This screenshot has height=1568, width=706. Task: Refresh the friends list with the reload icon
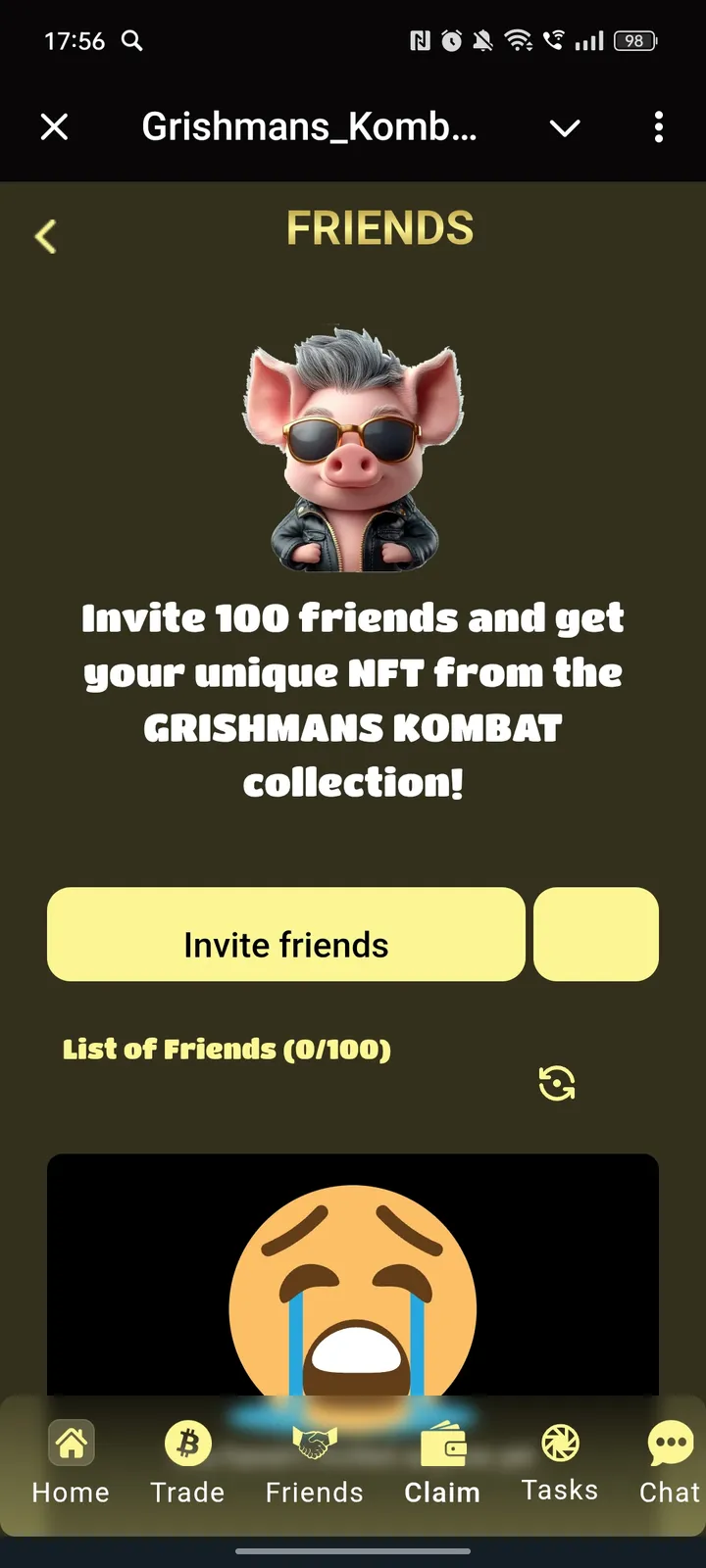557,1082
